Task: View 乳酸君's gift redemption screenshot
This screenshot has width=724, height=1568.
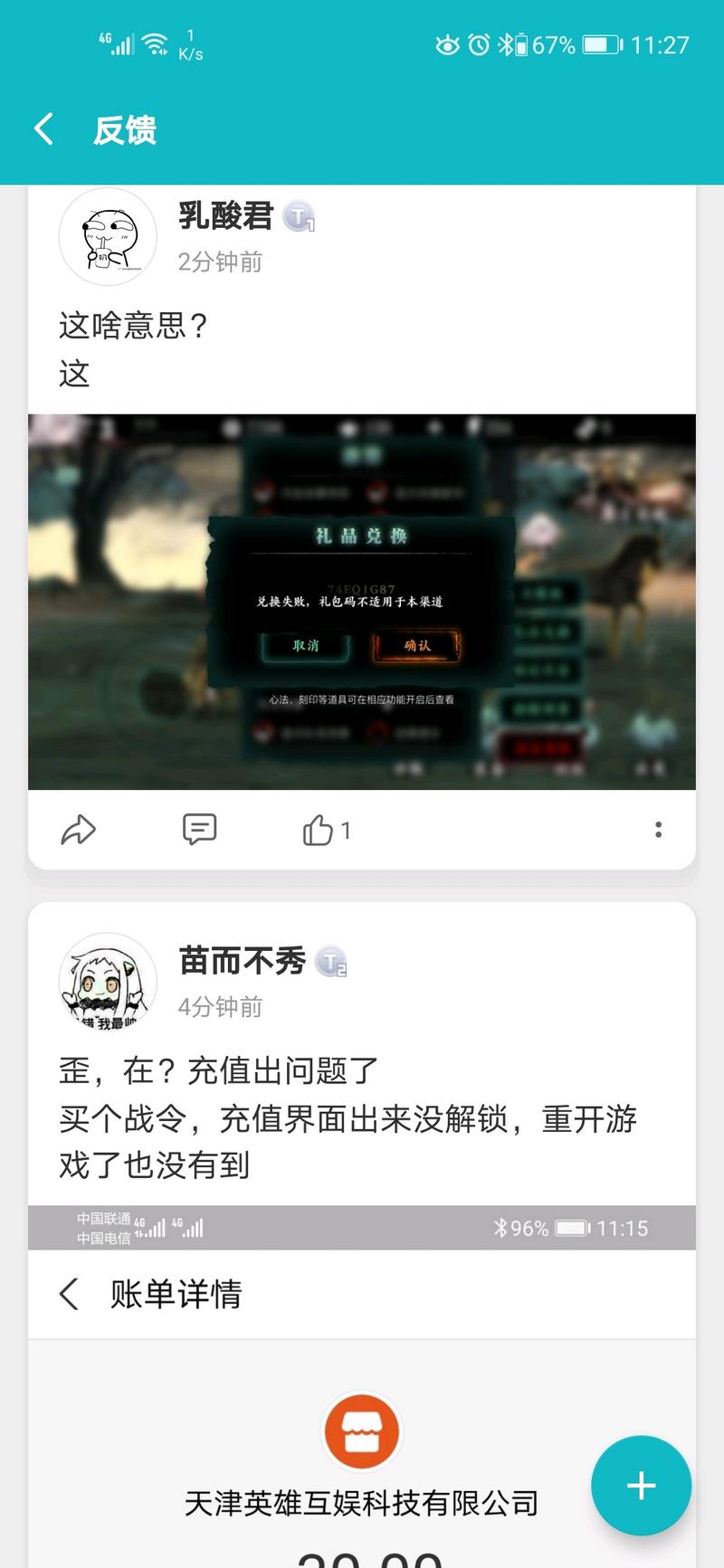Action: coord(362,602)
